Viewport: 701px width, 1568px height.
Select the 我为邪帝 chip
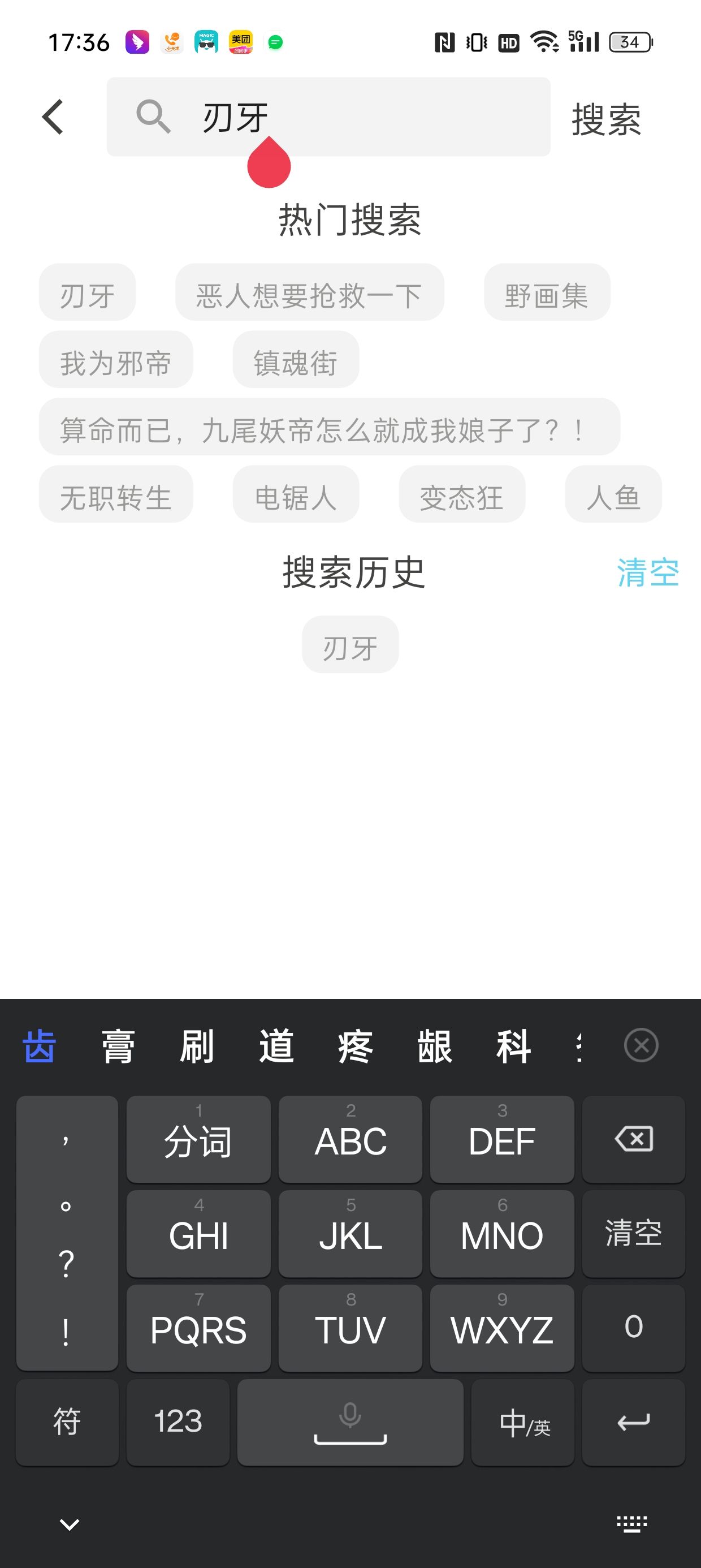pyautogui.click(x=116, y=363)
